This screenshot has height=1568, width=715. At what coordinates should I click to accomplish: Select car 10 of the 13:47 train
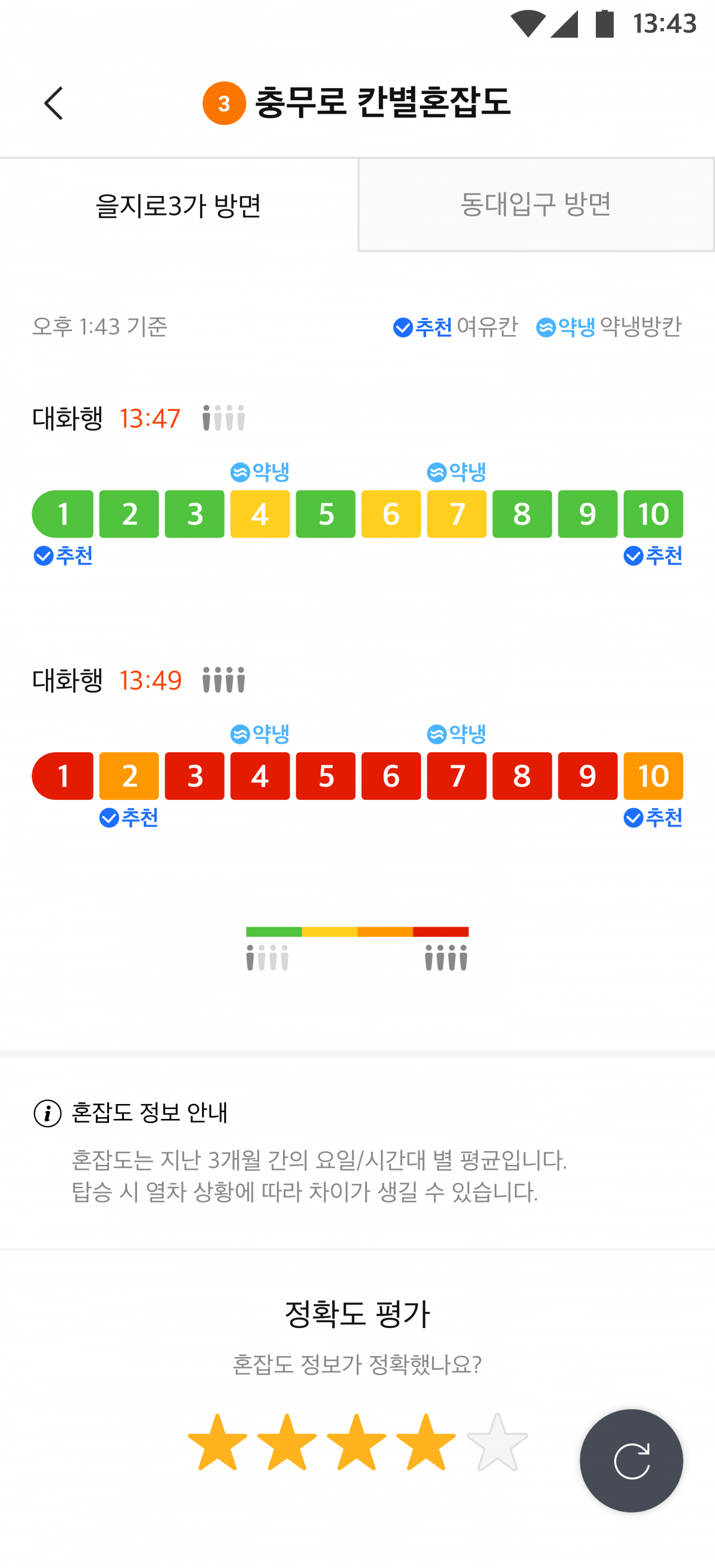[x=653, y=514]
